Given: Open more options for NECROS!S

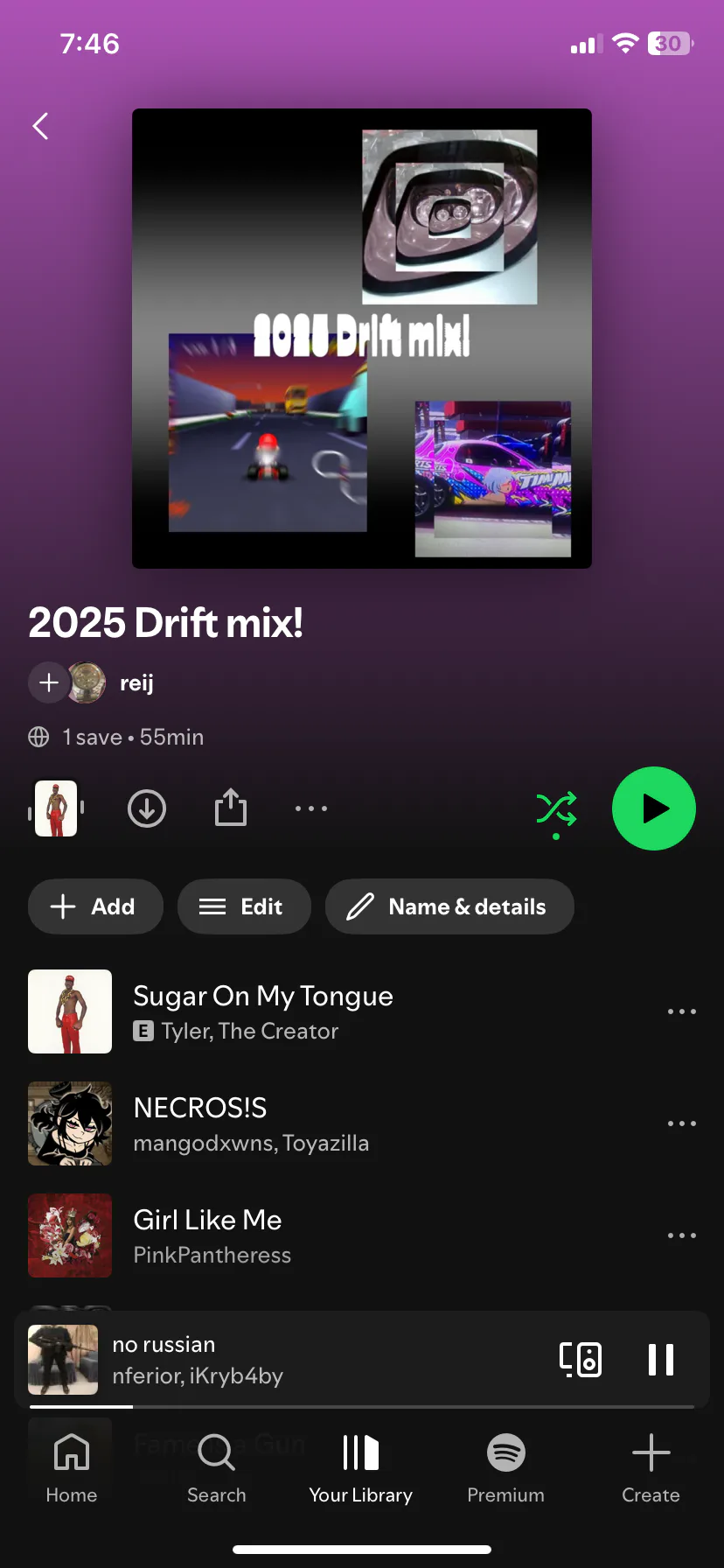Looking at the screenshot, I should [682, 1123].
